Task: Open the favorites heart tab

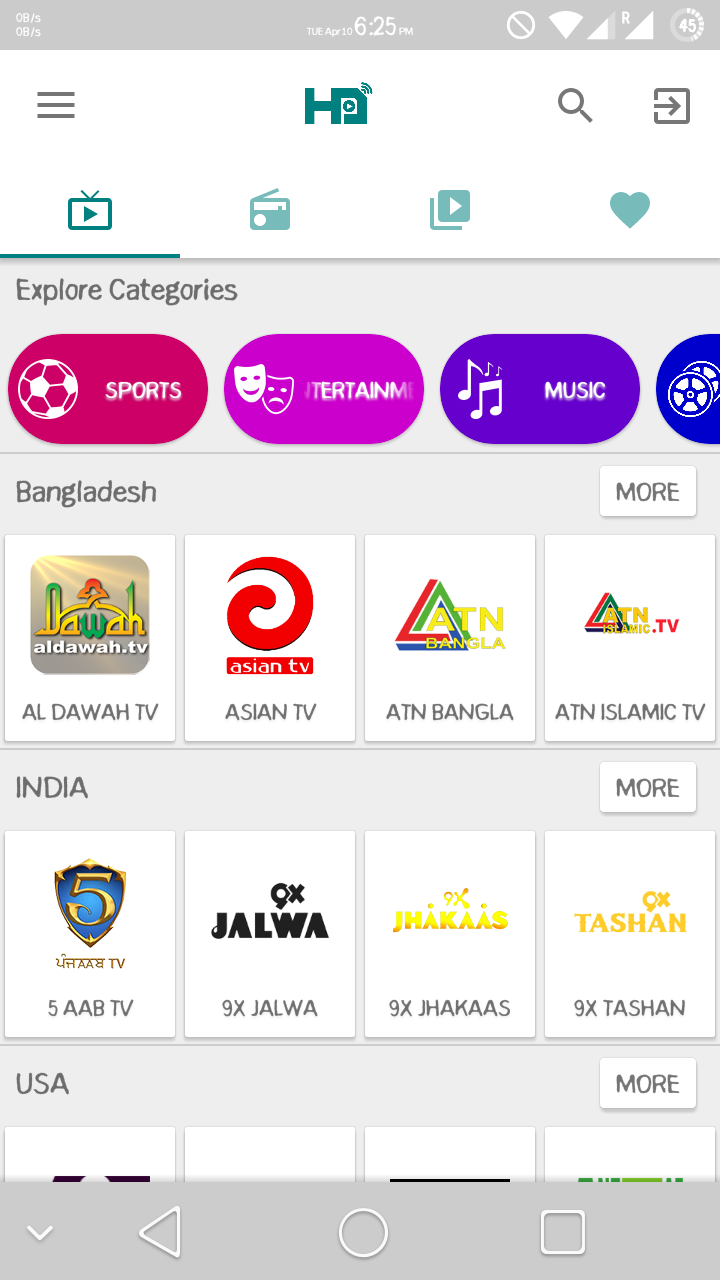Action: click(630, 211)
